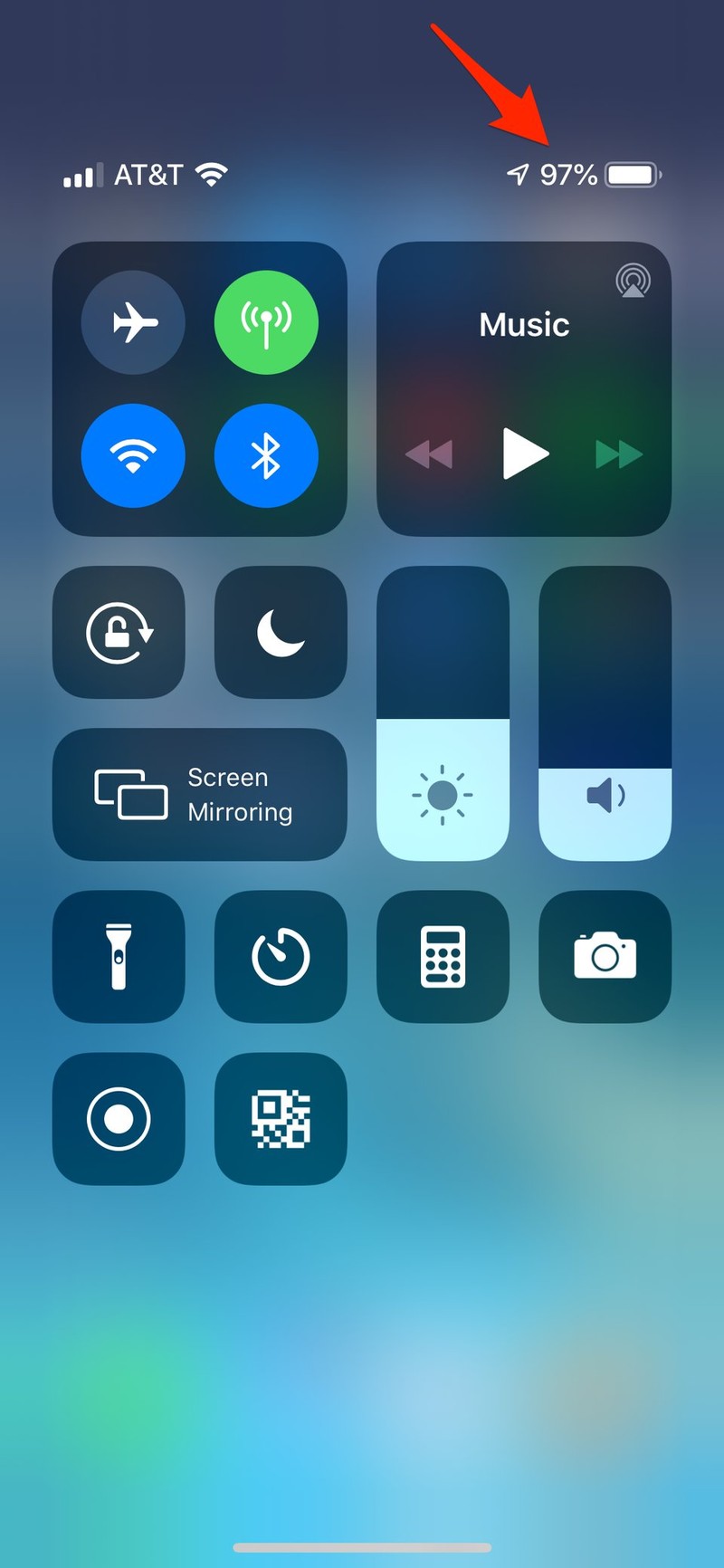Open the QR code scanner
Screen dimensions: 724x1568
coord(281,1118)
